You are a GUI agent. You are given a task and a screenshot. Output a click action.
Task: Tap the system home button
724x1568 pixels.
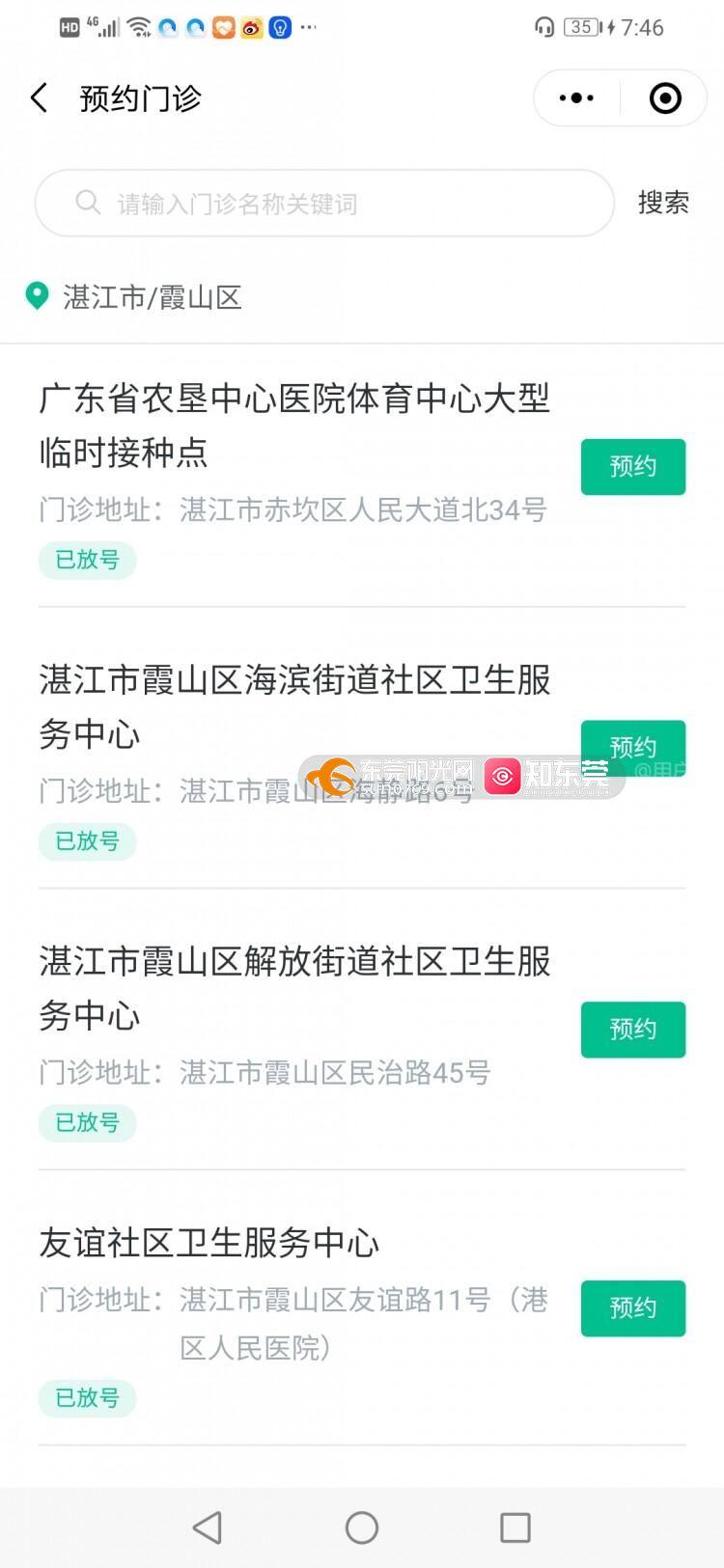[362, 1527]
